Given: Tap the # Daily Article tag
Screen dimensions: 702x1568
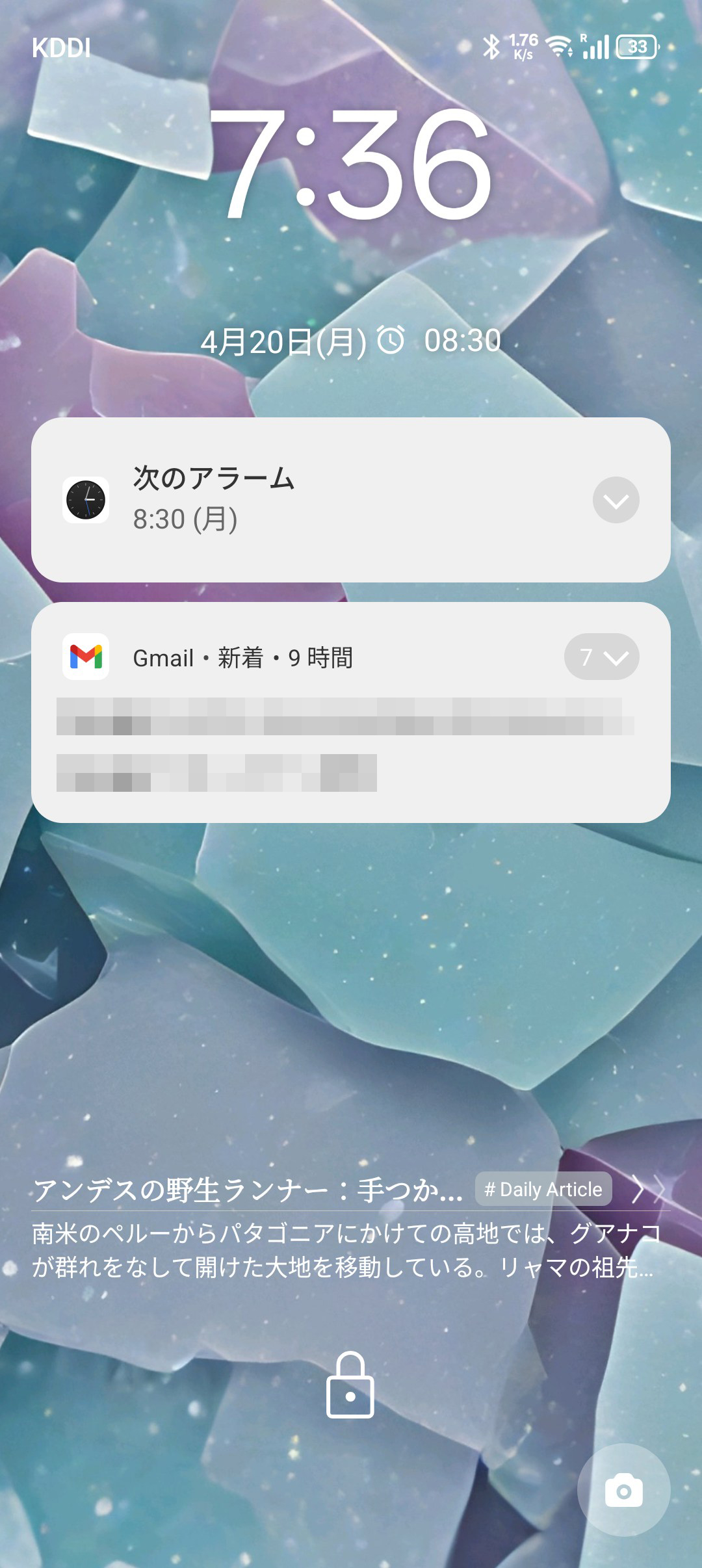Looking at the screenshot, I should [x=543, y=1189].
